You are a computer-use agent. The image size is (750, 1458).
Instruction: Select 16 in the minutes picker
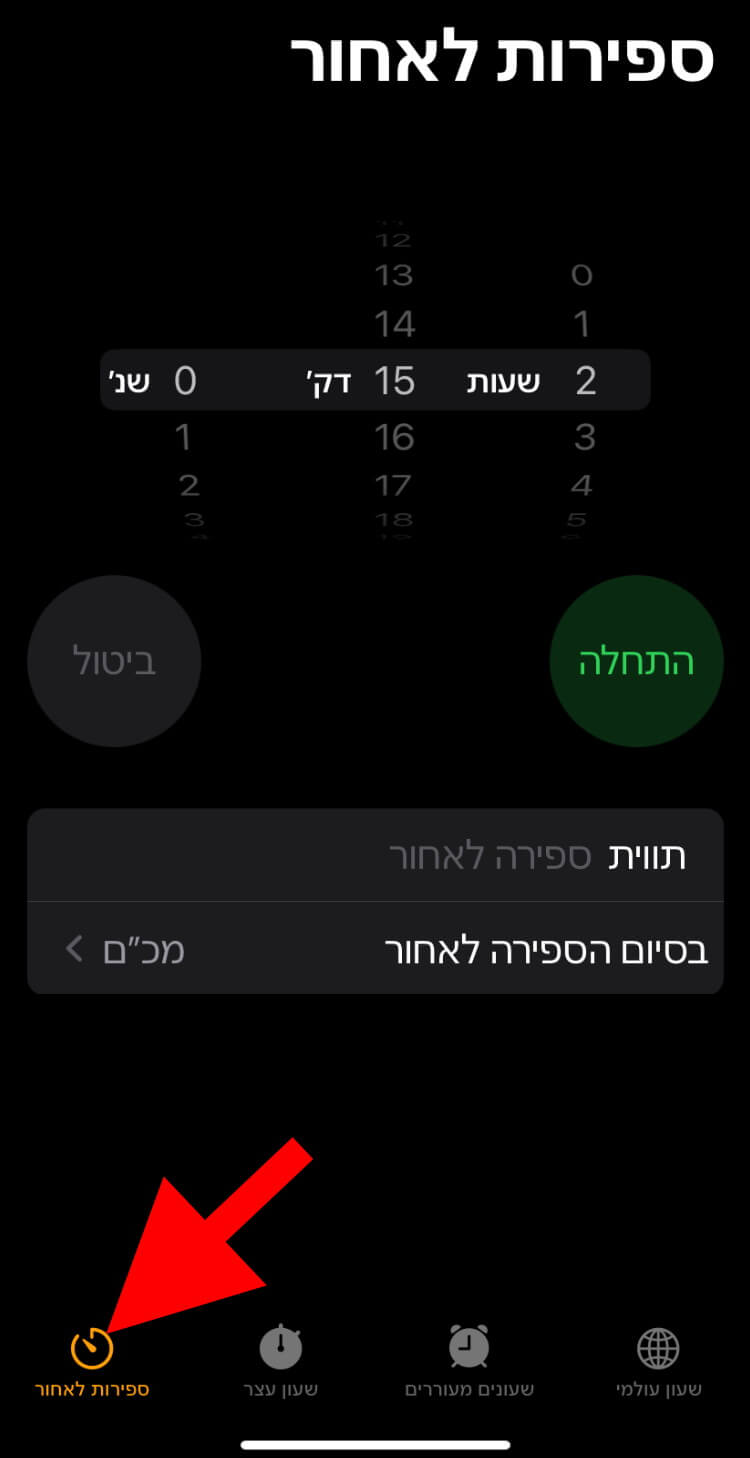(394, 437)
